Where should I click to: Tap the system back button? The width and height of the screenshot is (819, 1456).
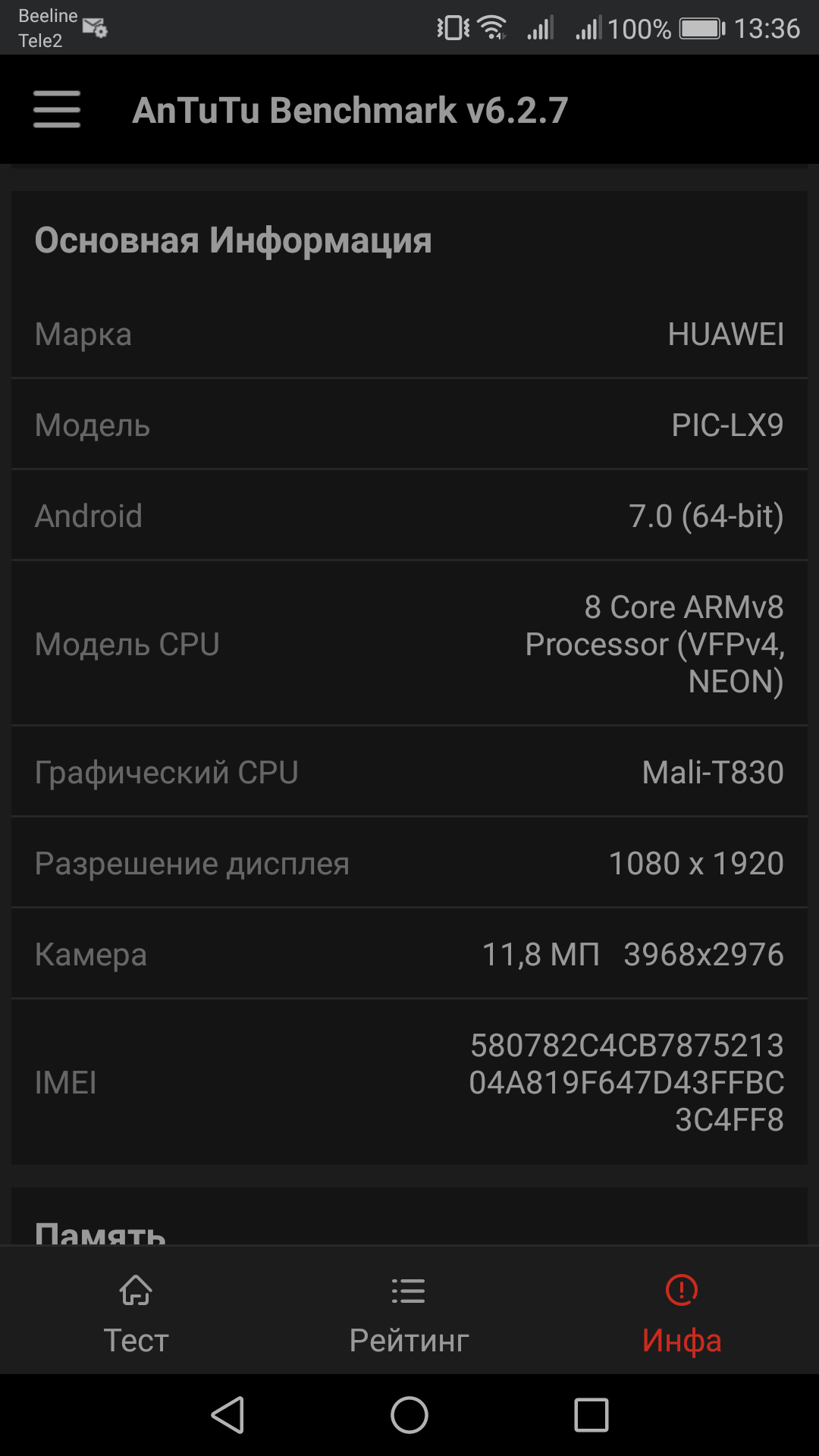(x=227, y=1415)
